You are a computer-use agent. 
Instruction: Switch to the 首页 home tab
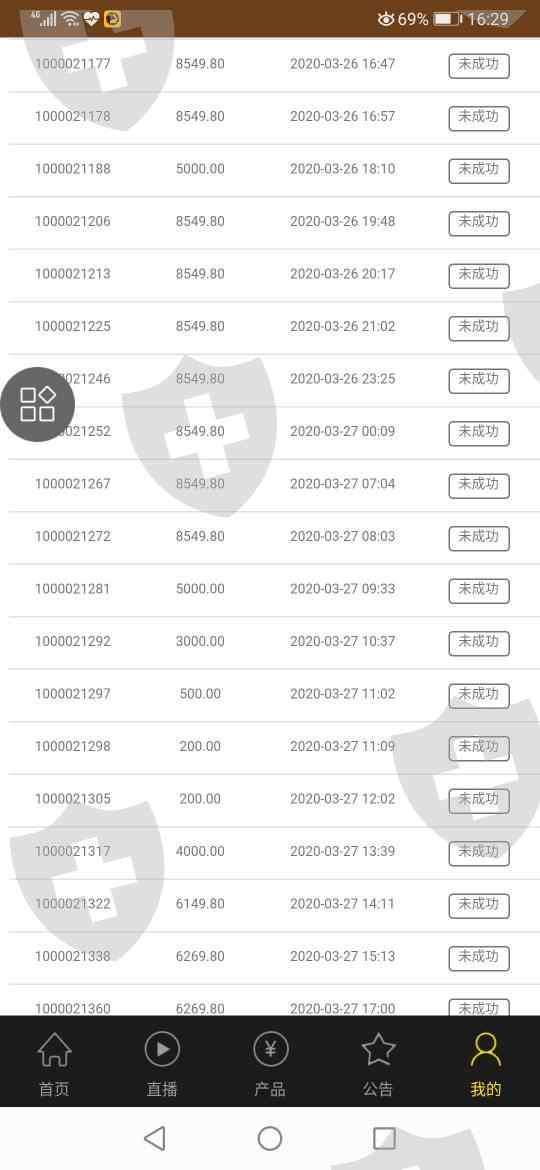point(54,1063)
